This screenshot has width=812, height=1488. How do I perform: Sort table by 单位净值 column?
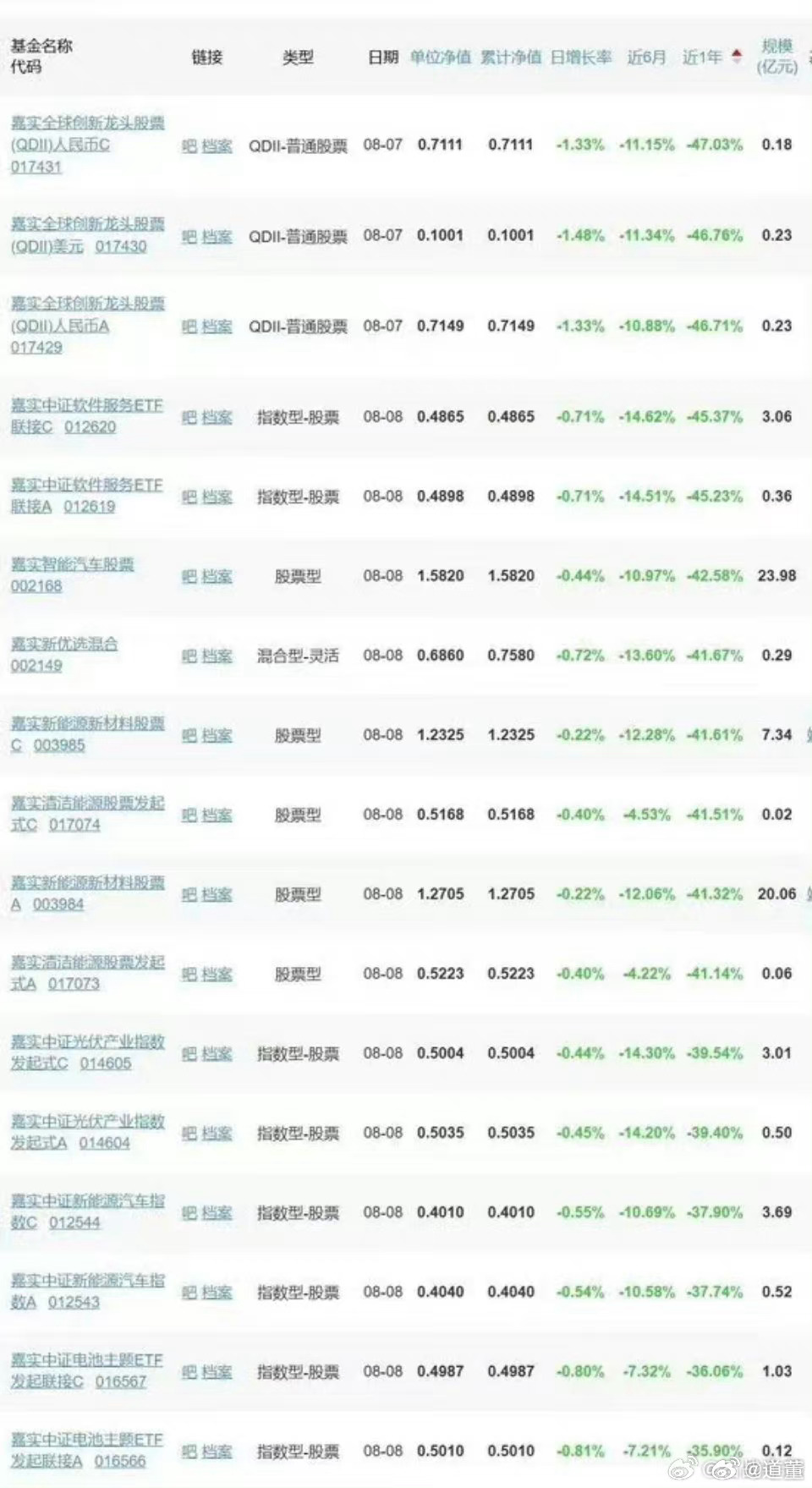coord(440,57)
